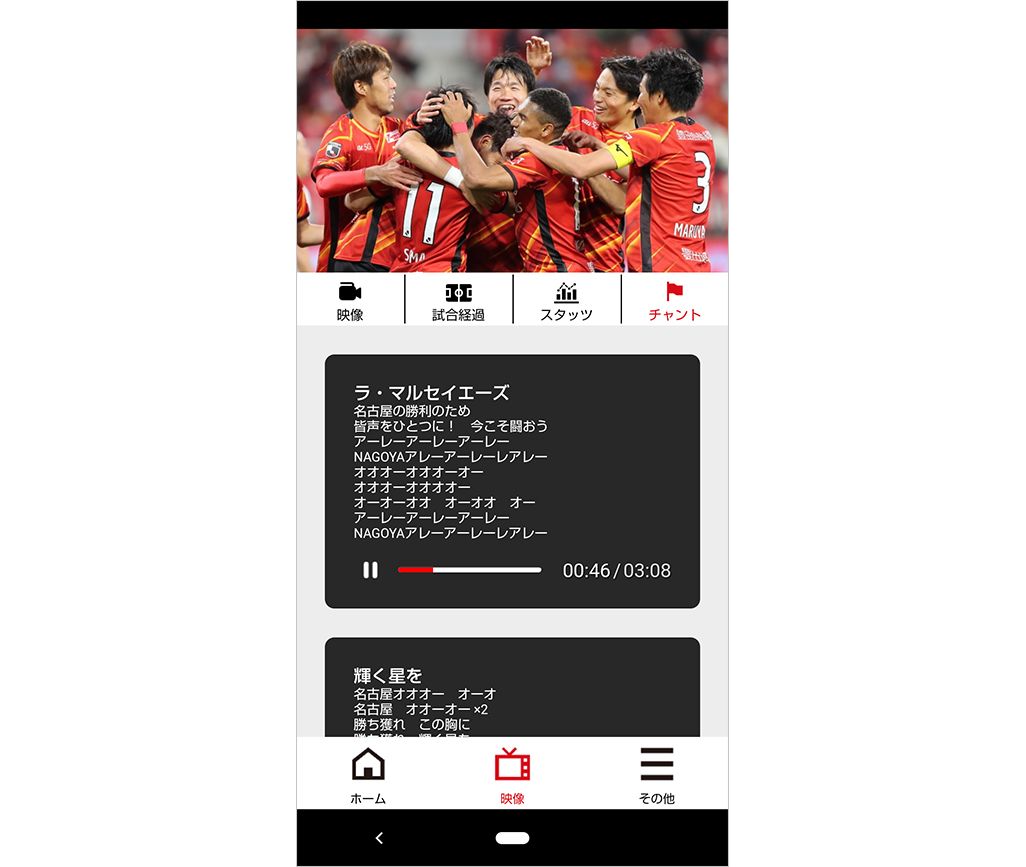The width and height of the screenshot is (1026, 867).
Task: Open the チャント tab
Action: pyautogui.click(x=674, y=300)
